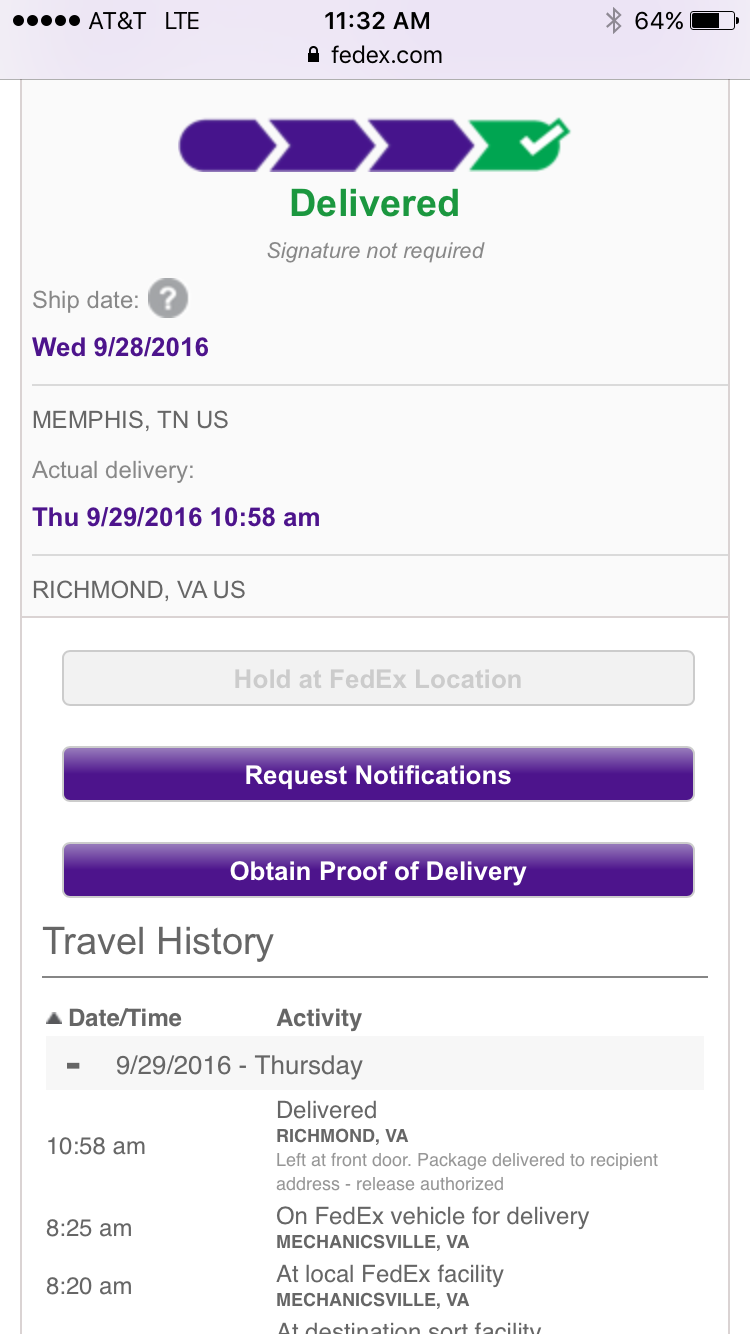
Task: Tap the Hold at FedEx Location button
Action: pos(378,679)
